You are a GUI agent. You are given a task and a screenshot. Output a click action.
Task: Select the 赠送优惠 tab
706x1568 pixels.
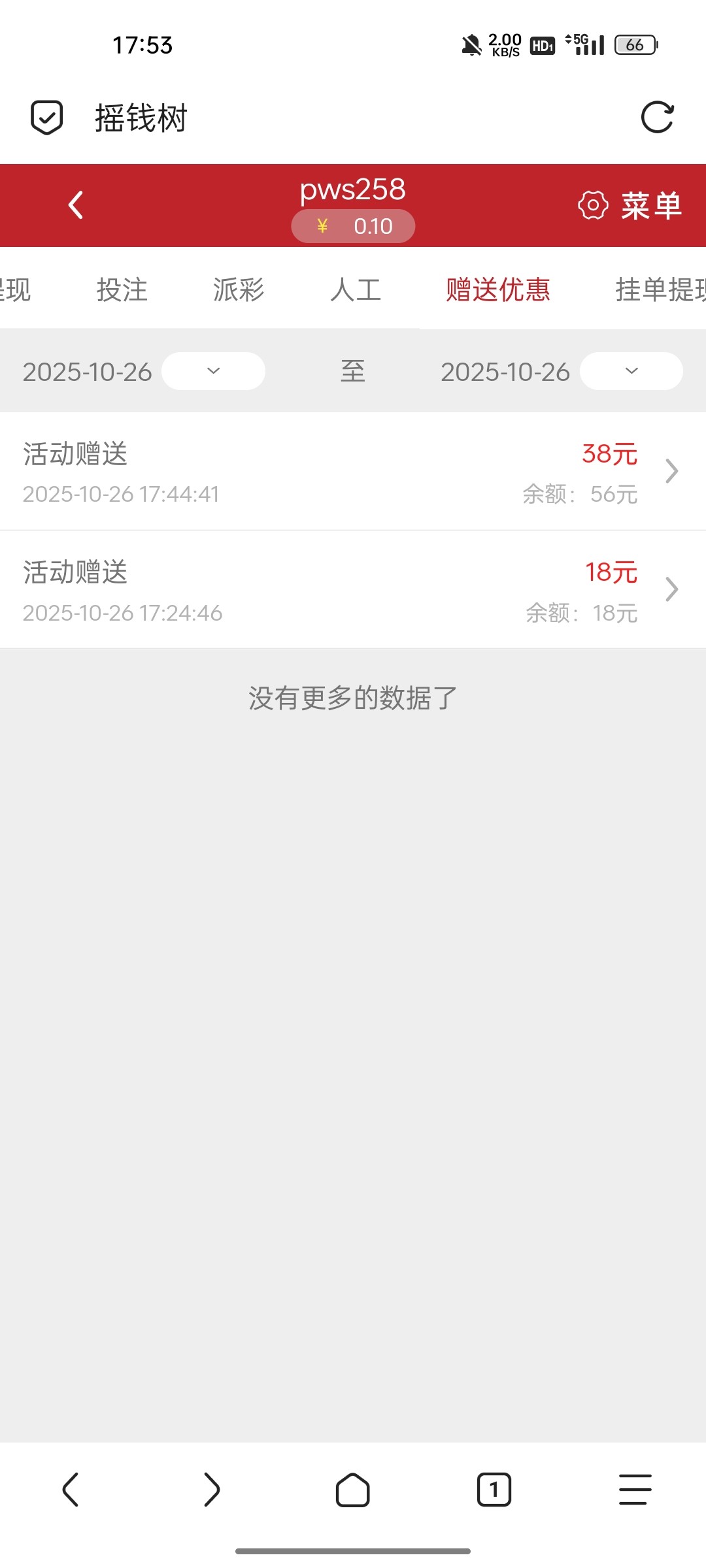(498, 289)
